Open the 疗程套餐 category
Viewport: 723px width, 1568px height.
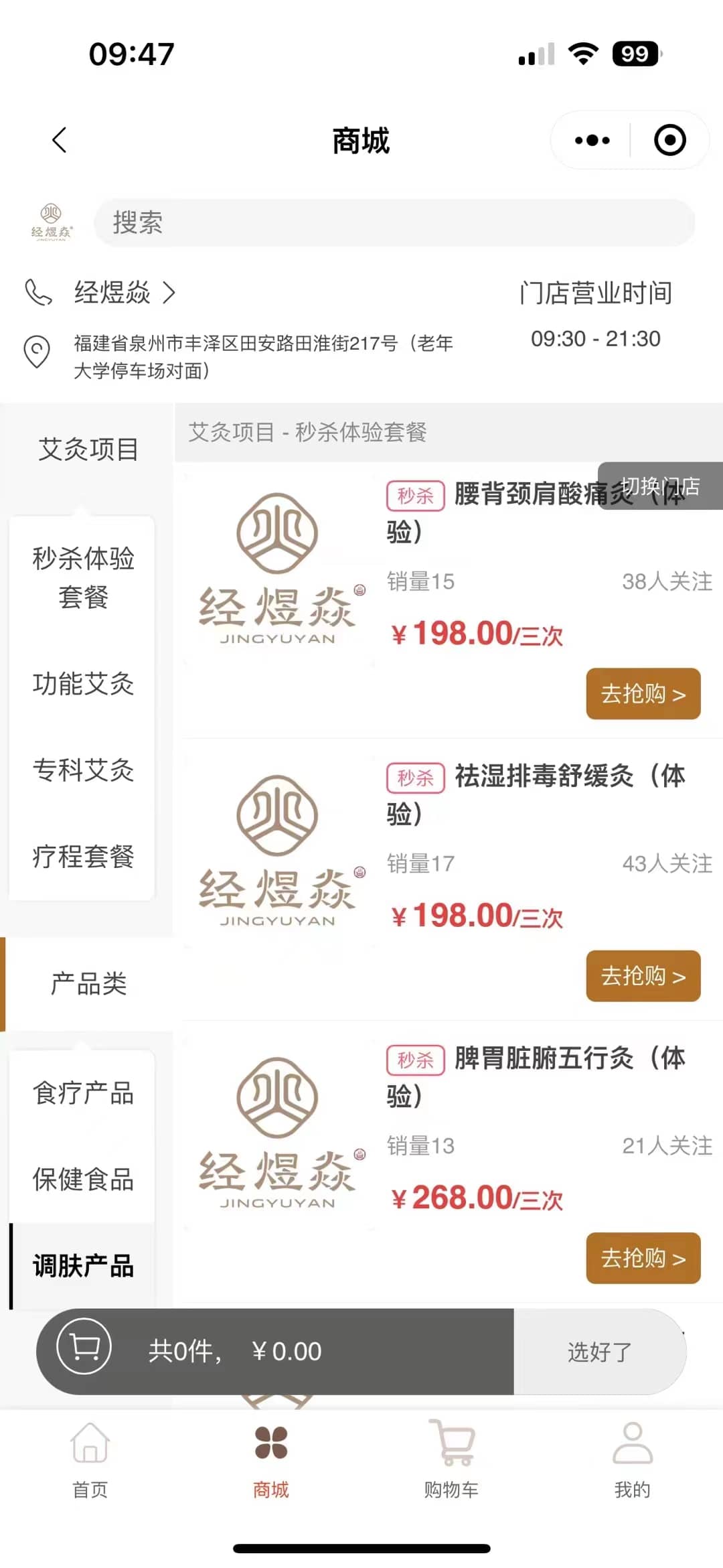click(x=83, y=857)
